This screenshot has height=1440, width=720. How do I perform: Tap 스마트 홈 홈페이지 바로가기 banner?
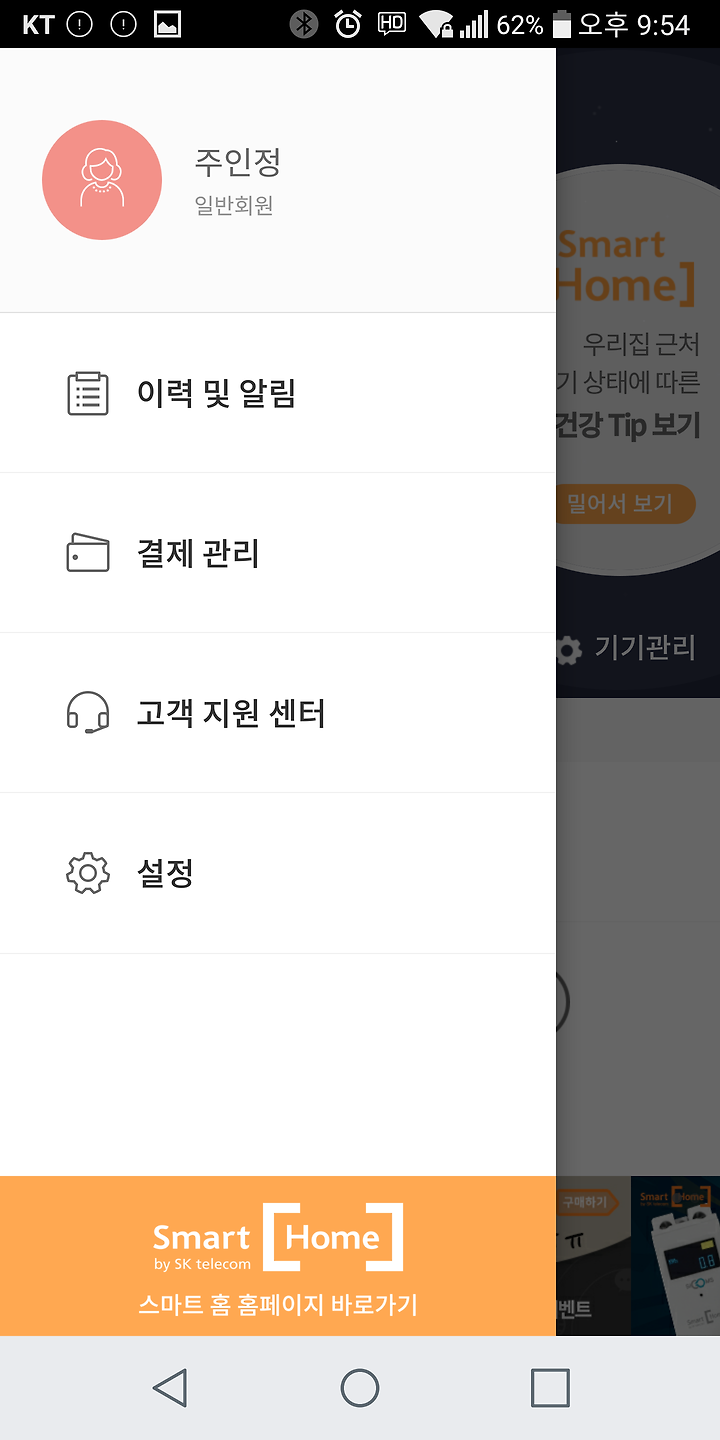click(x=278, y=1256)
